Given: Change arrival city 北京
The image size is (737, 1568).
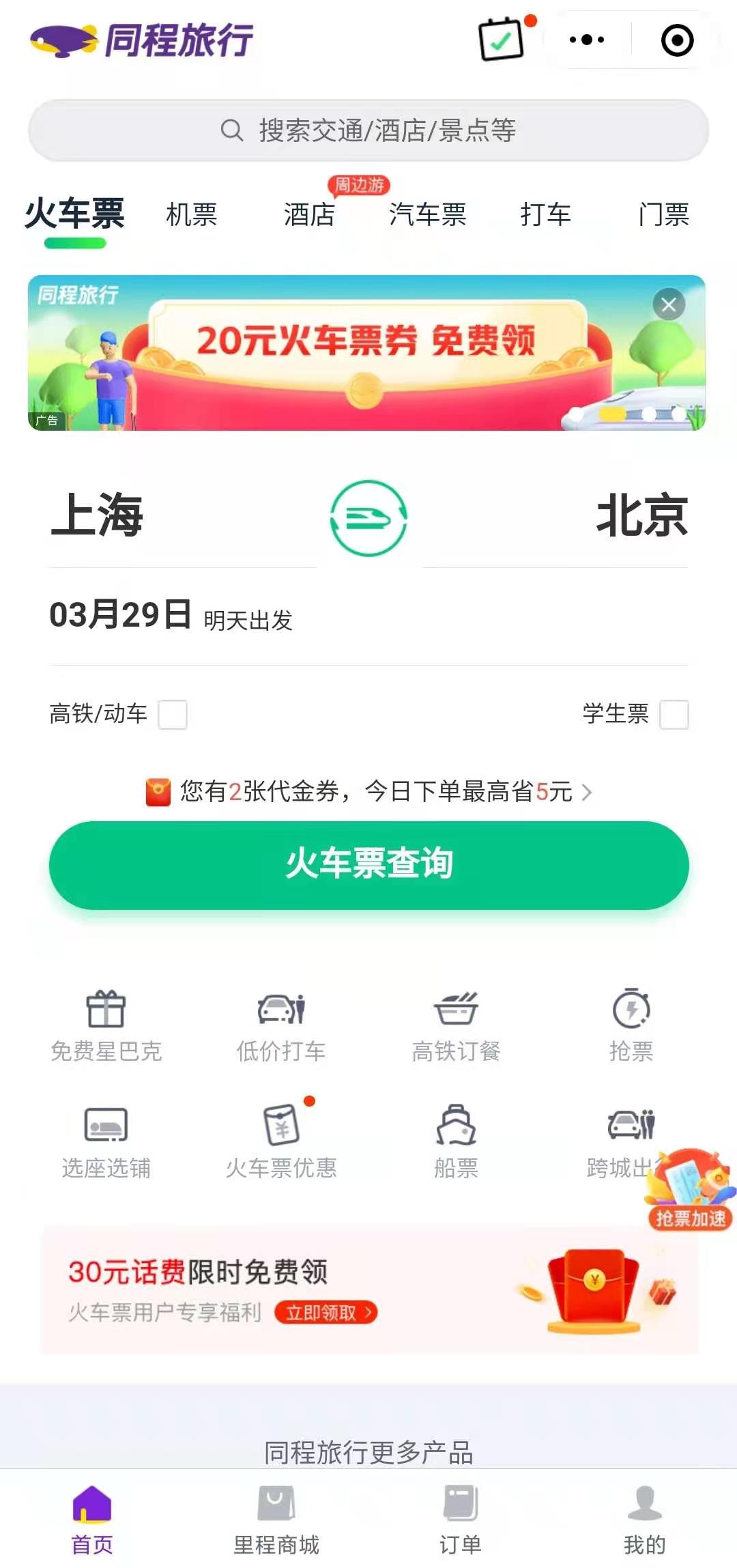Looking at the screenshot, I should pos(641,515).
